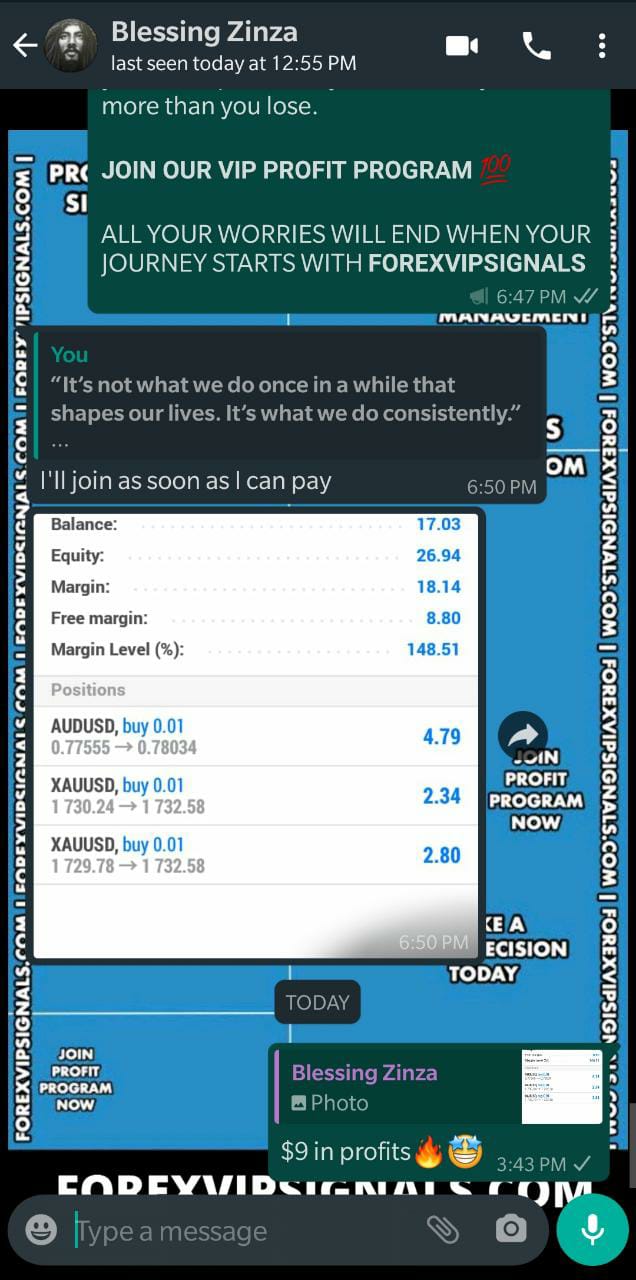Image resolution: width=636 pixels, height=1280 pixels.
Task: Start a voice call with Blessing Zinza
Action: coord(536,45)
